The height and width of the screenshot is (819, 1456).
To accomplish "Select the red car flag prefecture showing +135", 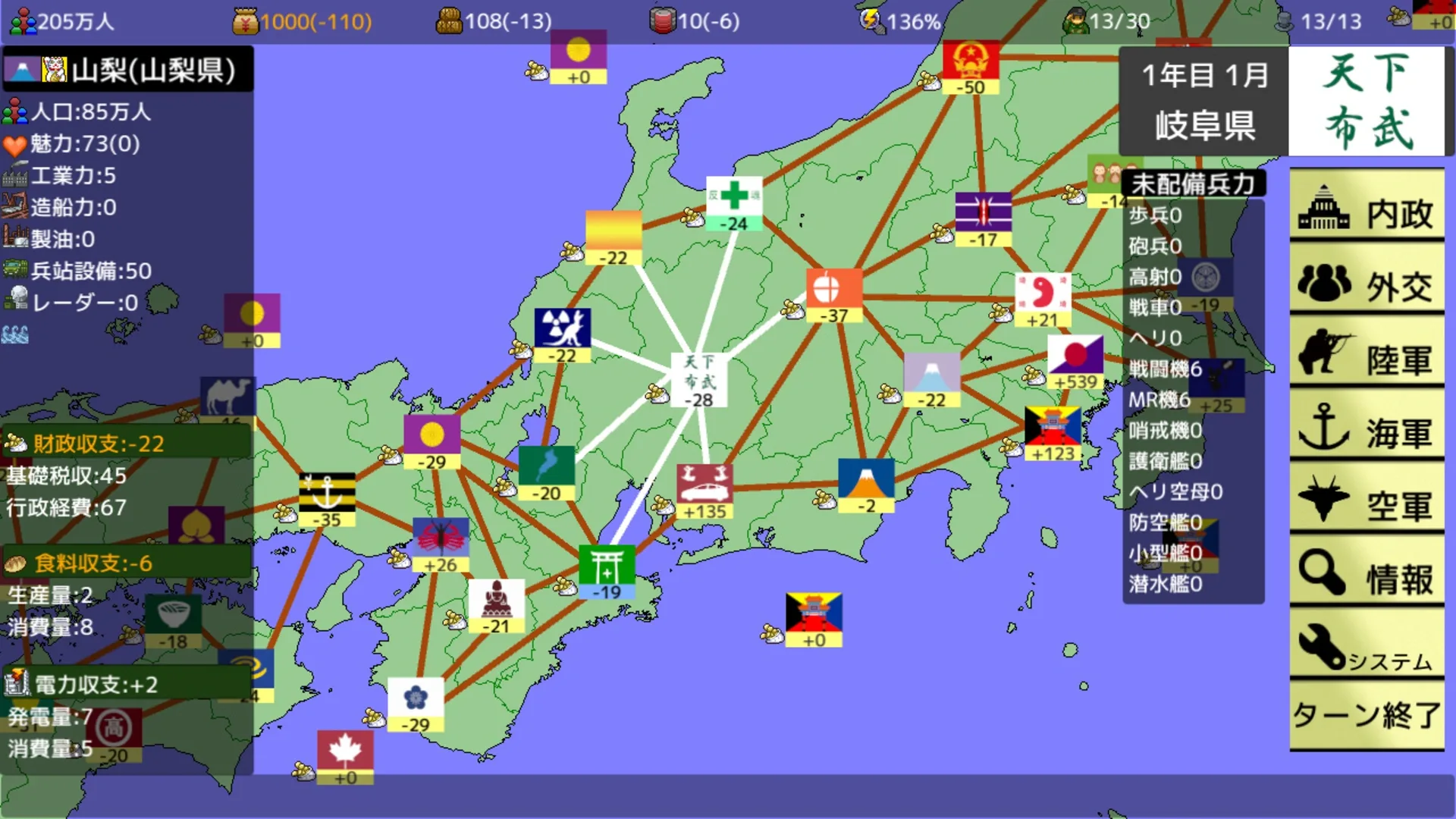I will [704, 485].
